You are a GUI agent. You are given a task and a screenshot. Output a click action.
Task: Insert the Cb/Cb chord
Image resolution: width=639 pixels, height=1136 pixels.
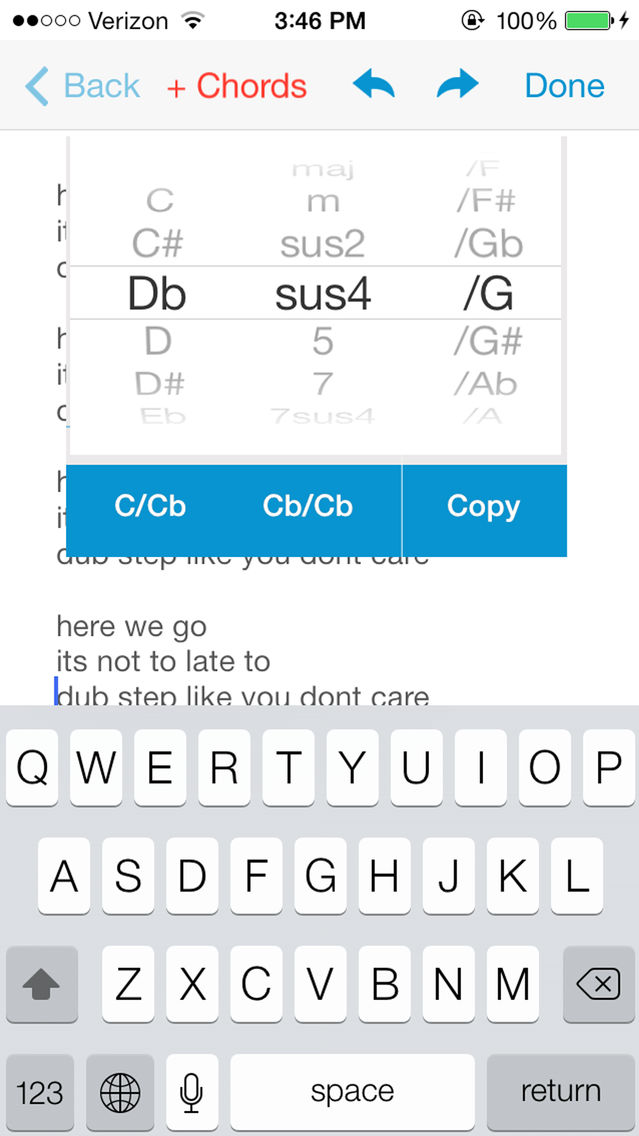coord(308,506)
